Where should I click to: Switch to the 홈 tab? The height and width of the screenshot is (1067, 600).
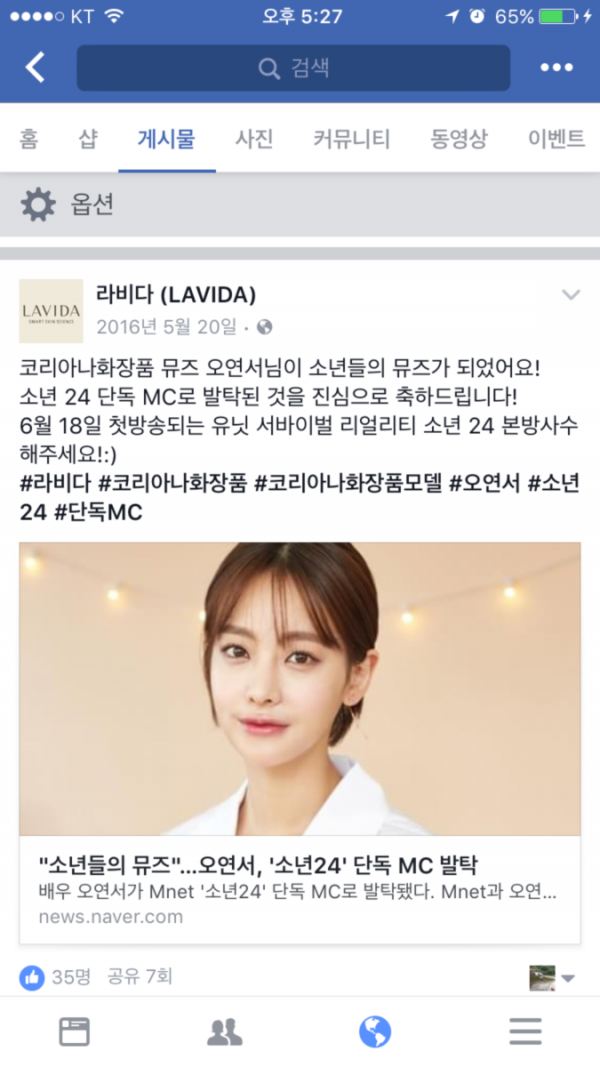coord(29,139)
